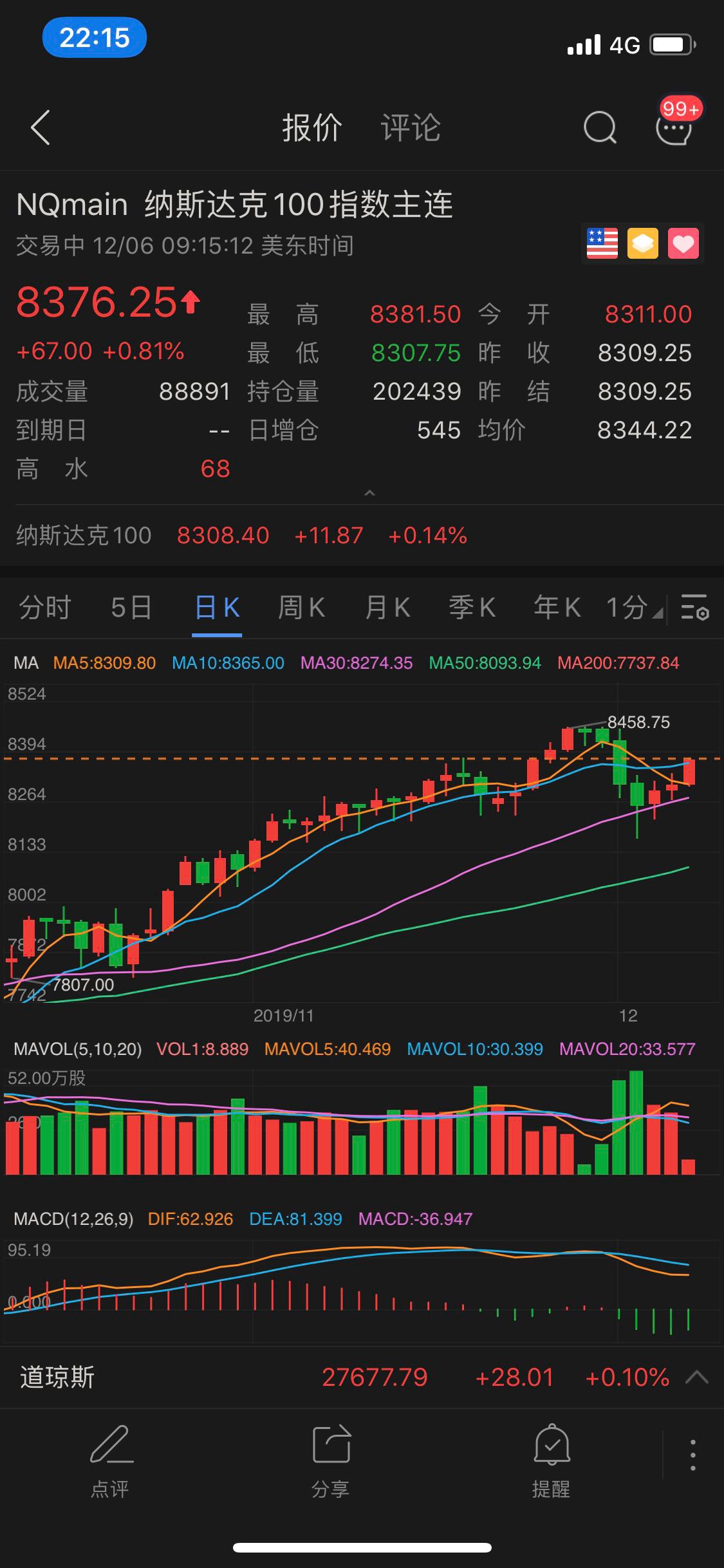This screenshot has height=1568, width=724.
Task: Tap the red heart favorite icon
Action: pyautogui.click(x=683, y=244)
